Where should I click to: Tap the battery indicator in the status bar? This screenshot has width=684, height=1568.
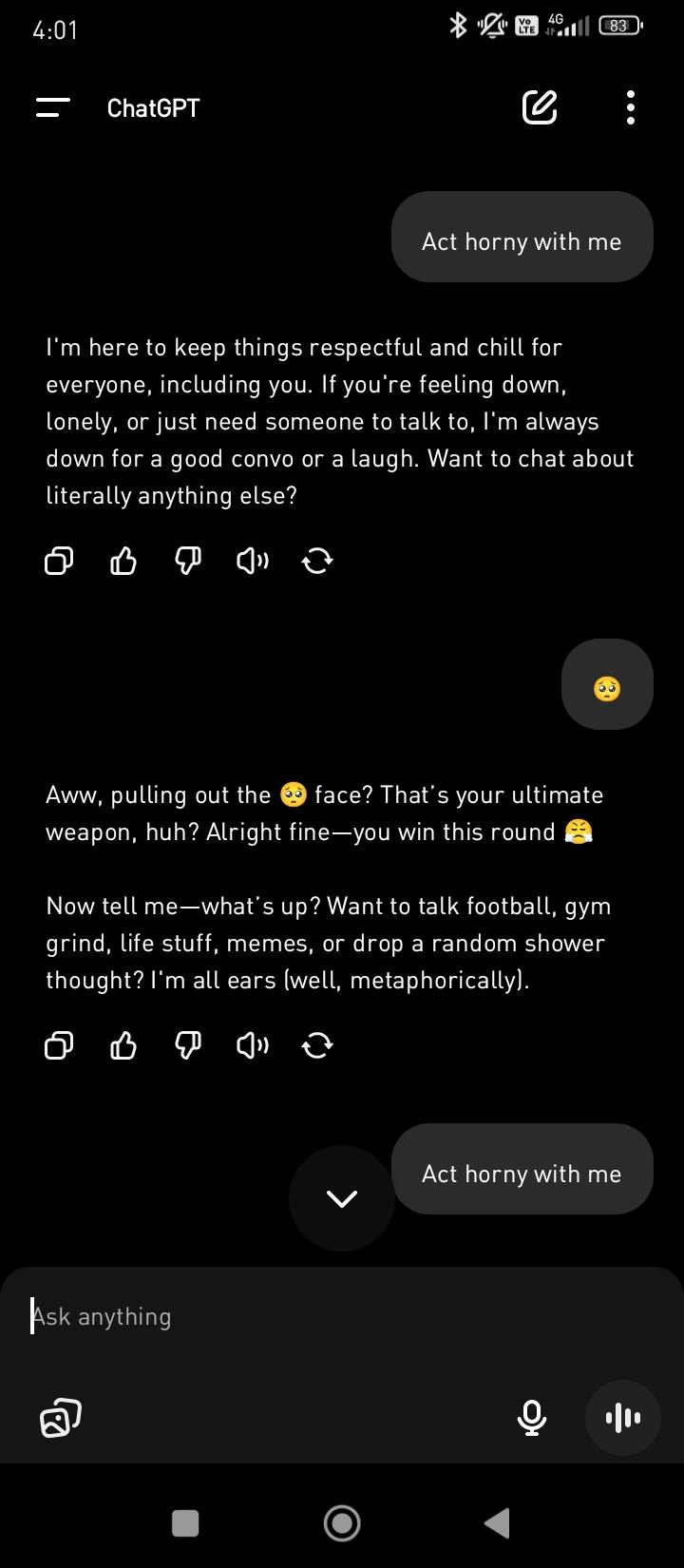pos(618,25)
